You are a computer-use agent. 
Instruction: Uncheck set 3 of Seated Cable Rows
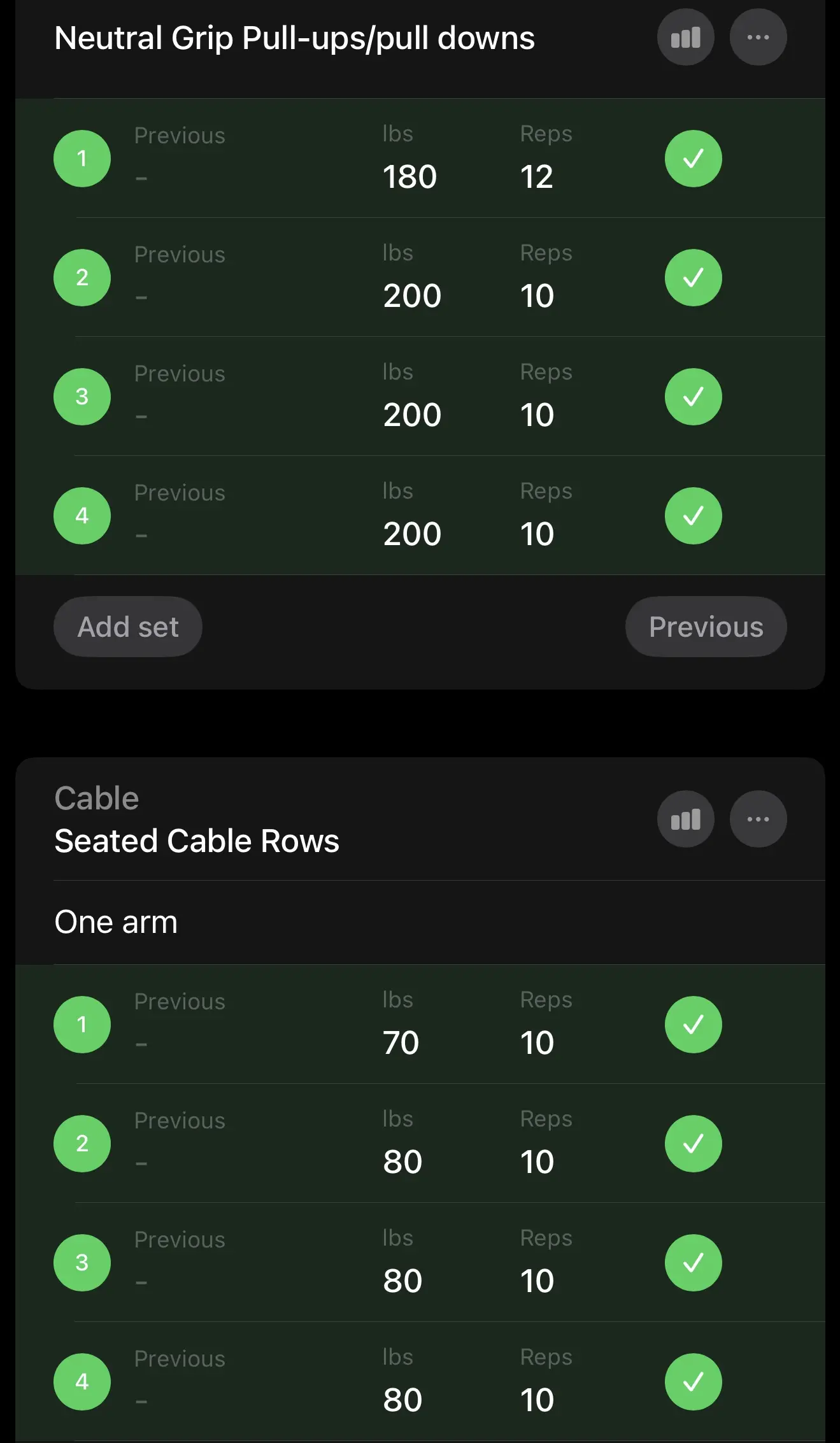(693, 1263)
